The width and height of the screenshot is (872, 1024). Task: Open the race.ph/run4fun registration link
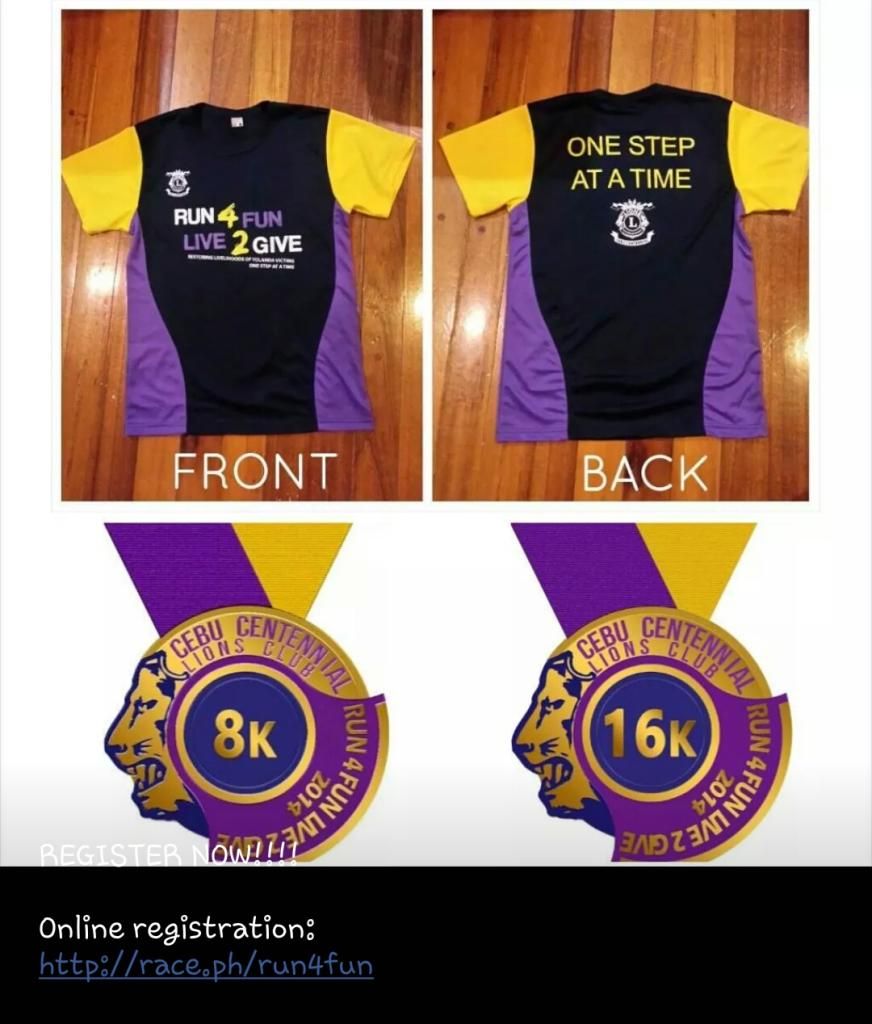(206, 966)
